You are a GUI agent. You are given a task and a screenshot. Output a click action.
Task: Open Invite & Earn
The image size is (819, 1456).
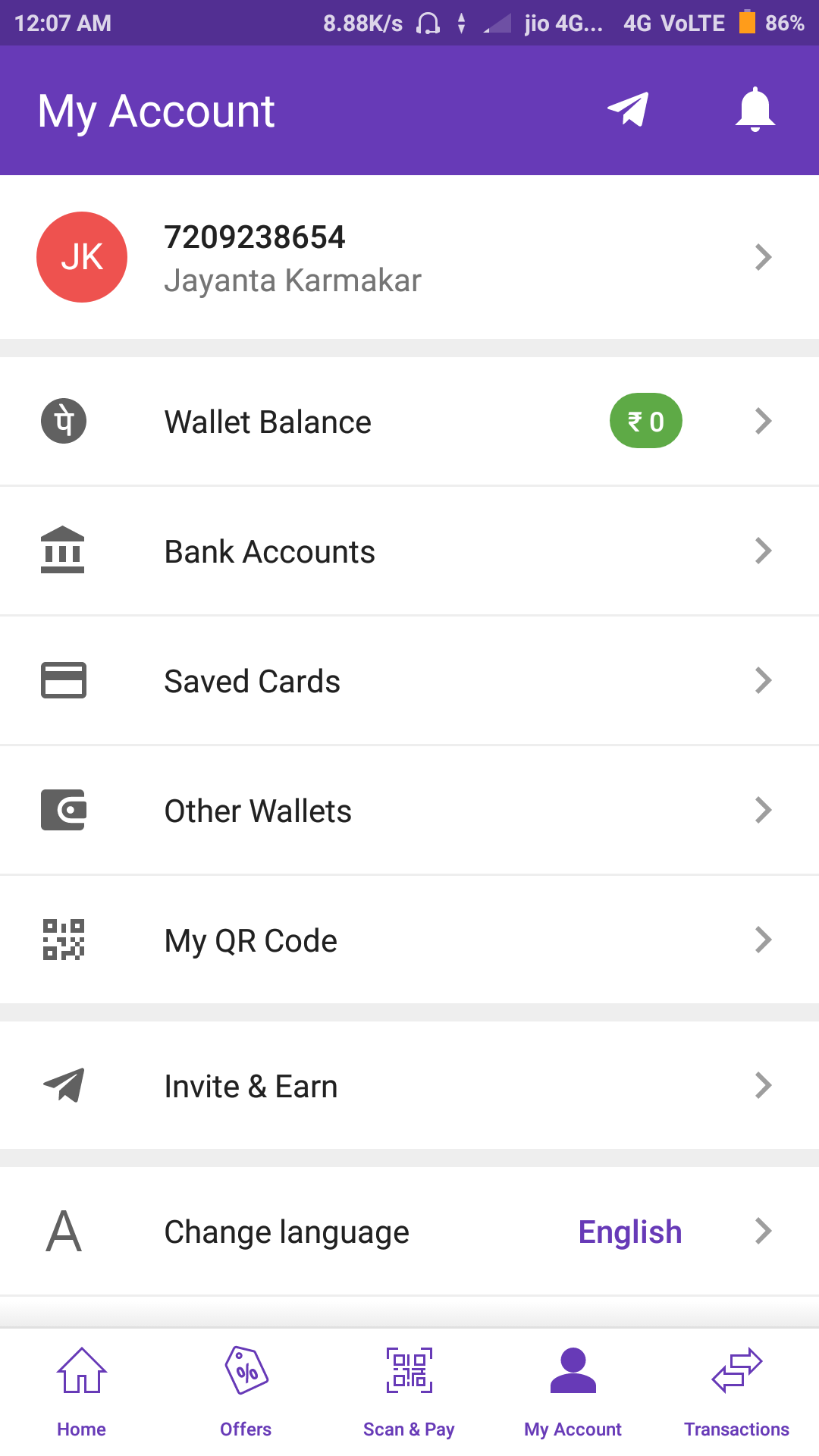pyautogui.click(x=409, y=1086)
